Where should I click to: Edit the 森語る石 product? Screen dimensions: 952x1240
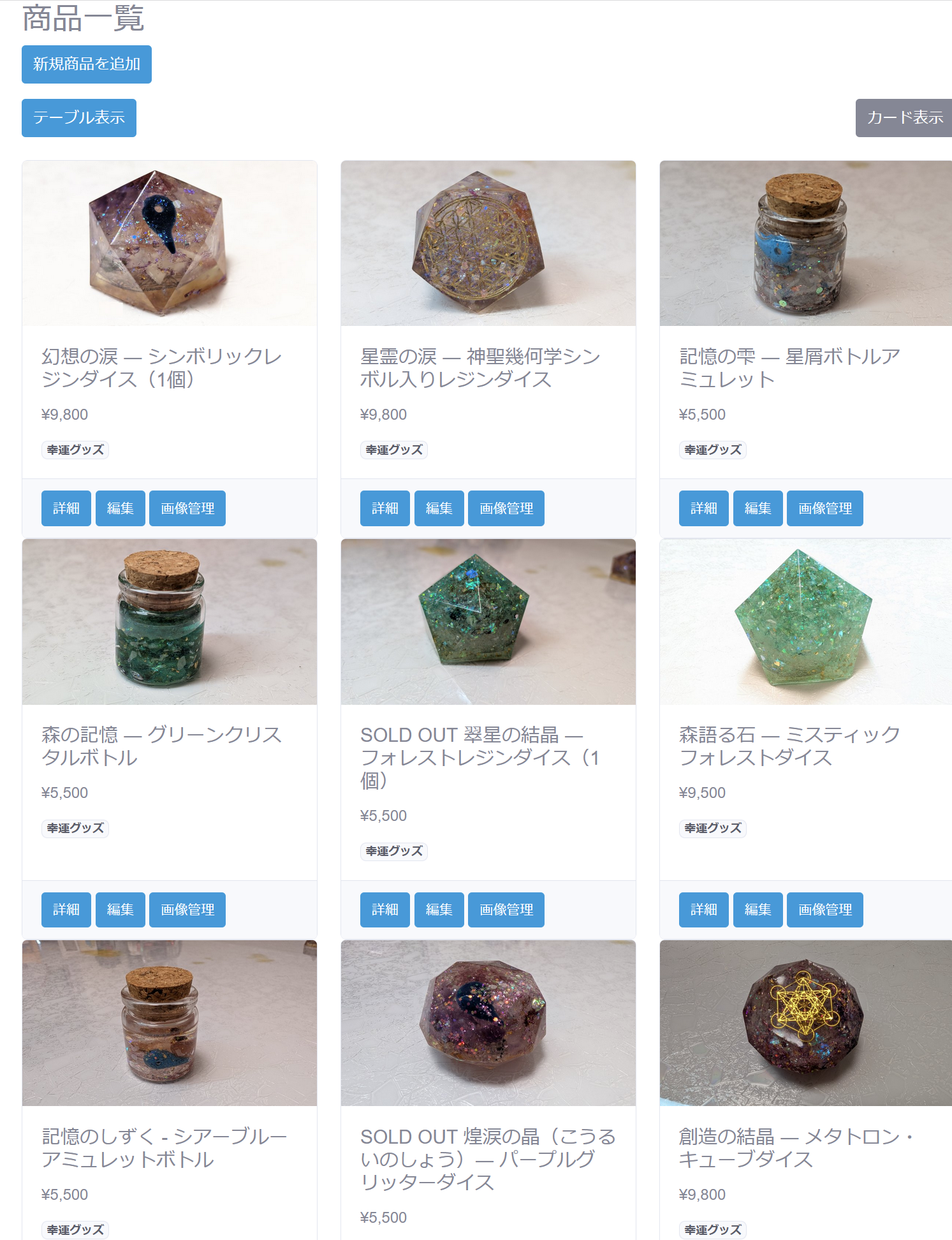tap(758, 910)
